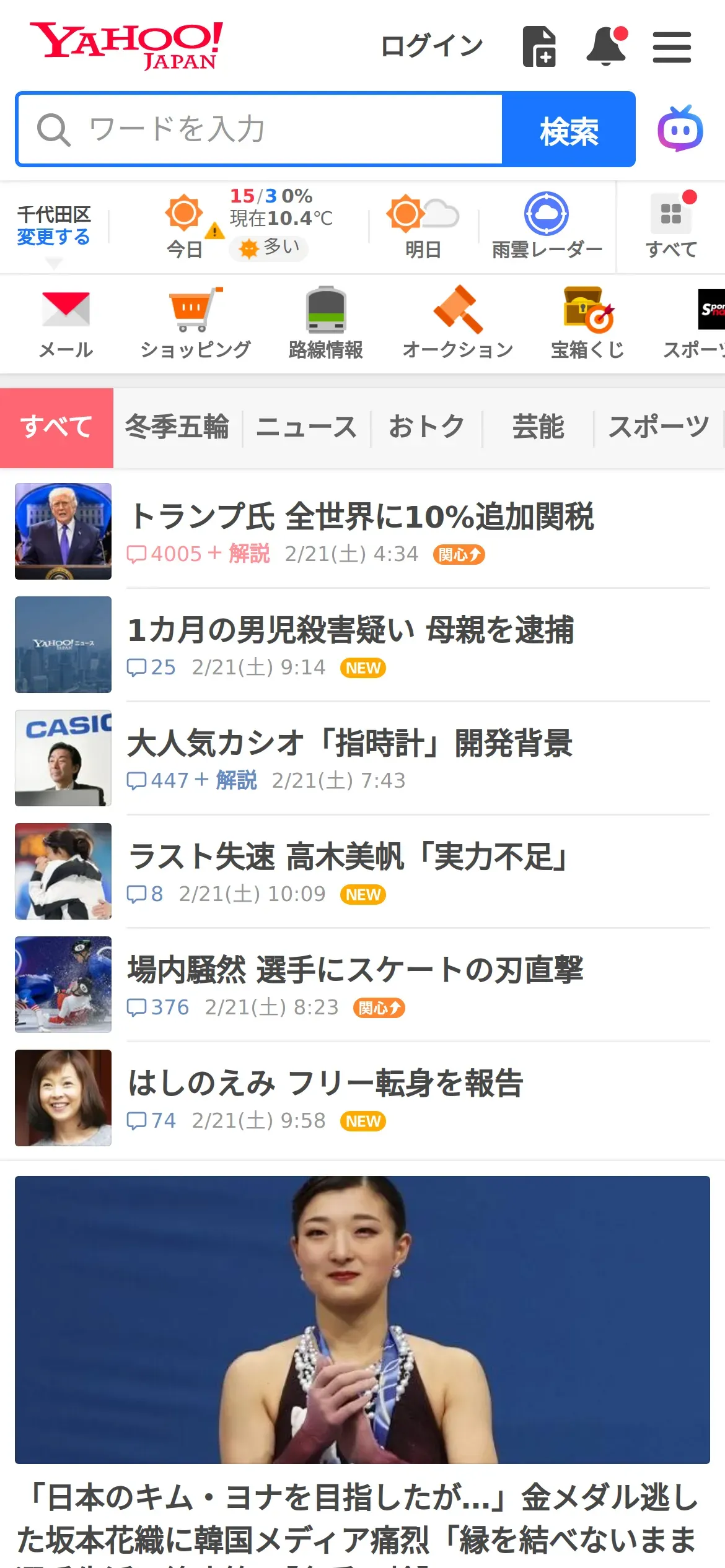Select the 芸能 tab
The height and width of the screenshot is (1568, 725).
(x=538, y=427)
